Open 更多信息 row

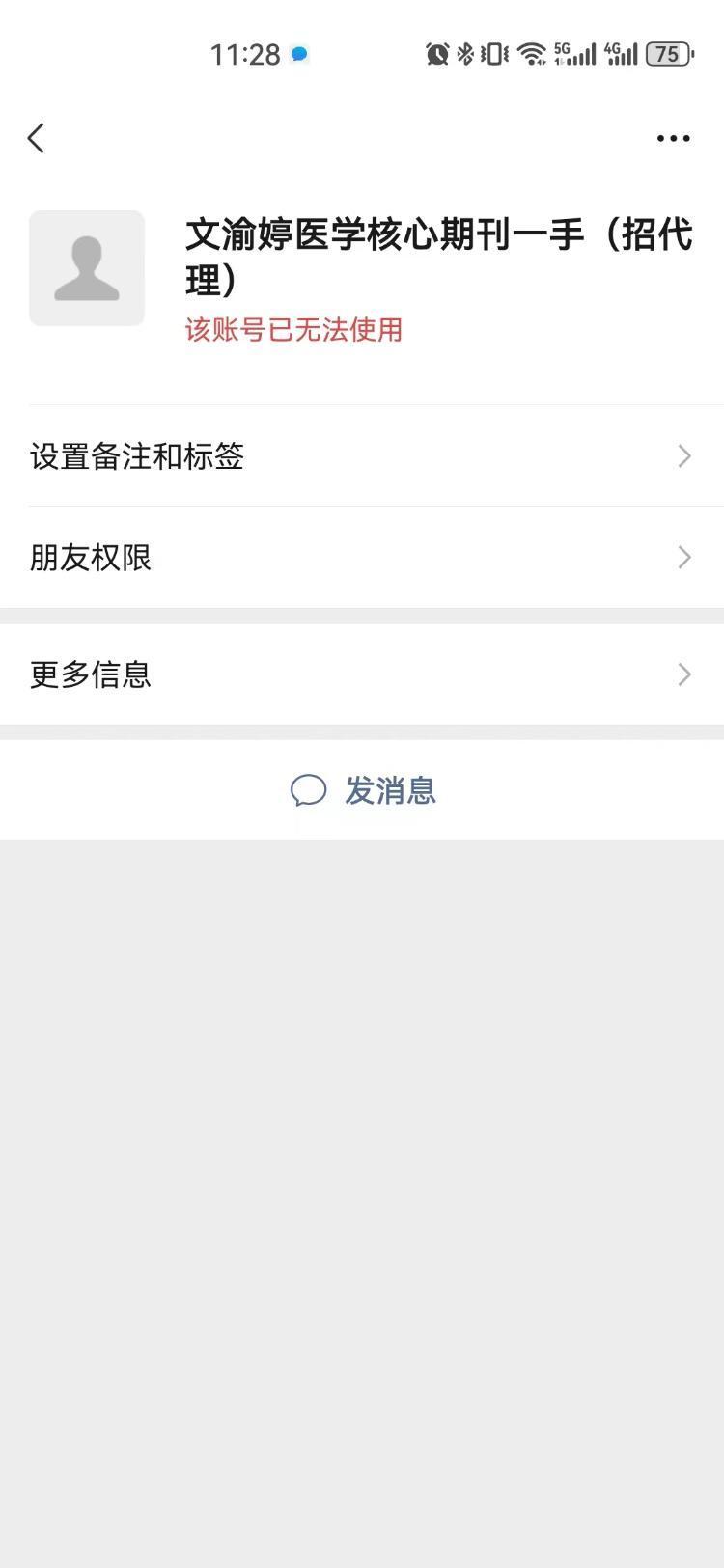tap(362, 674)
